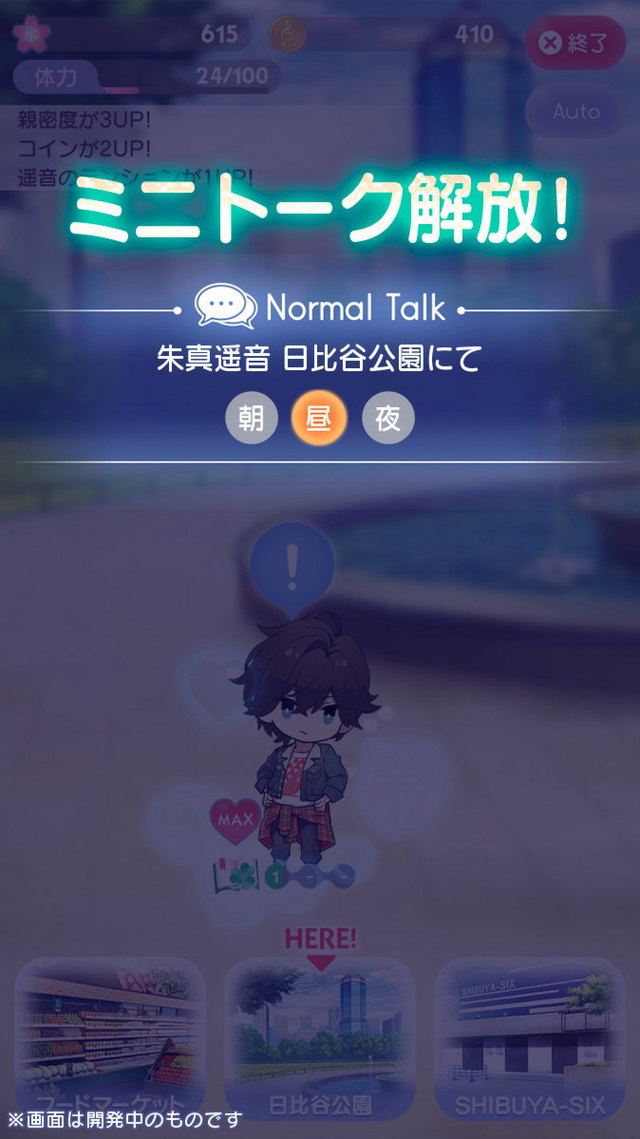The height and width of the screenshot is (1139, 640).
Task: Choose the 昼 time-of-day chip
Action: [x=319, y=419]
